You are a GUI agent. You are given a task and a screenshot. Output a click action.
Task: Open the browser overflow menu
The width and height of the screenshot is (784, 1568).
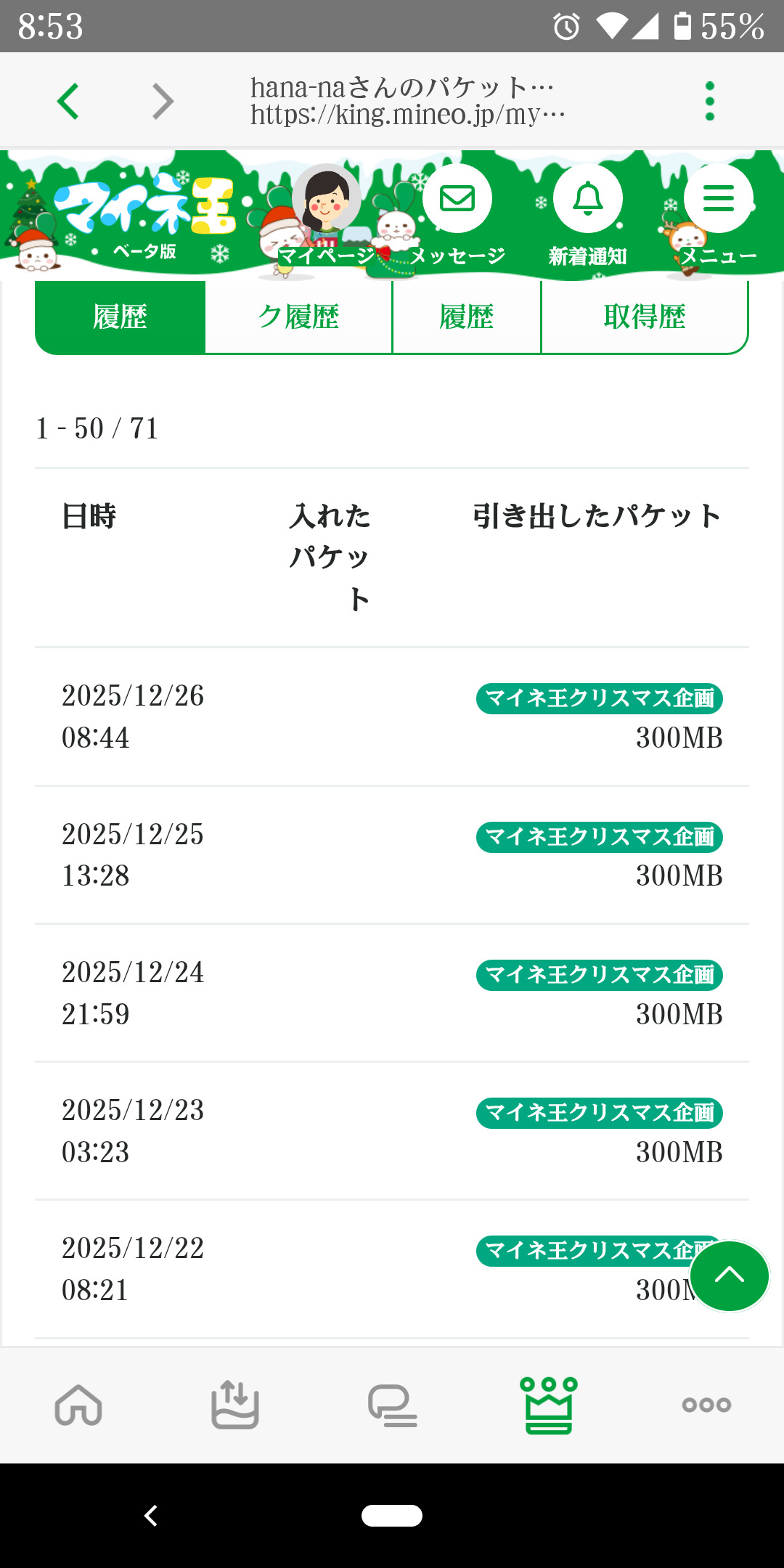[x=709, y=101]
